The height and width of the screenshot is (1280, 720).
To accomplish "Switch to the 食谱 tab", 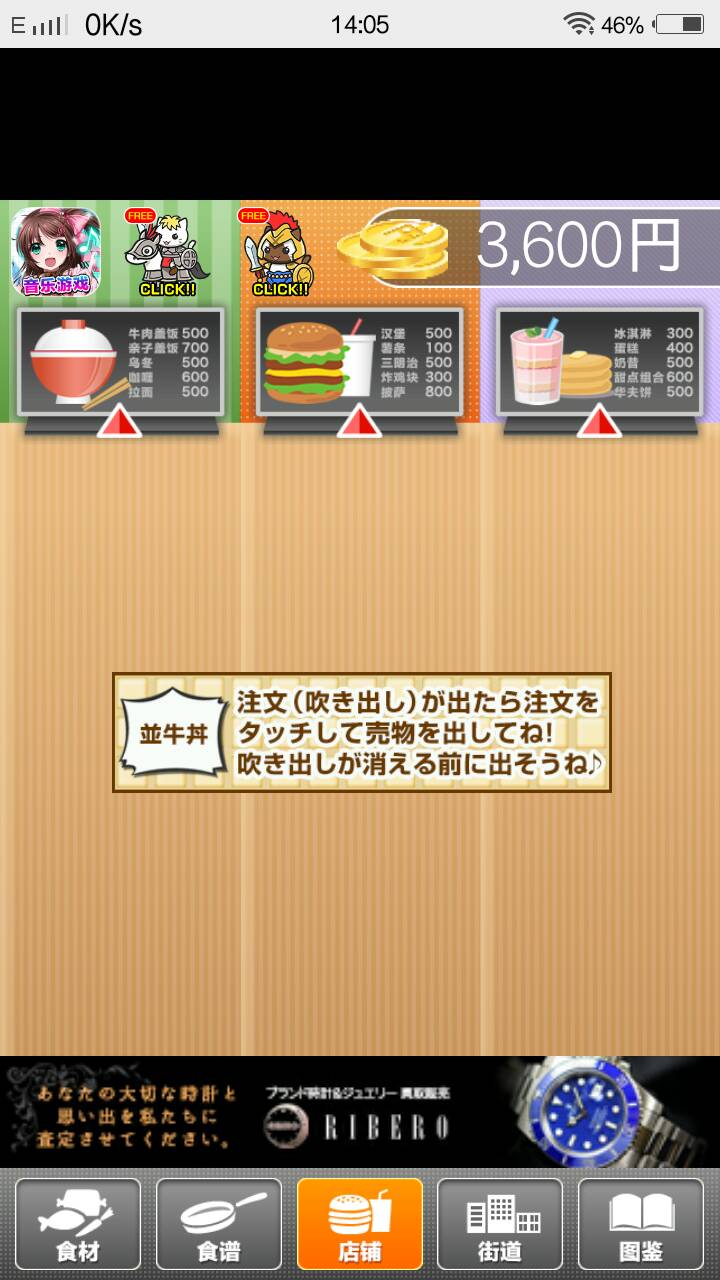I will click(219, 1224).
